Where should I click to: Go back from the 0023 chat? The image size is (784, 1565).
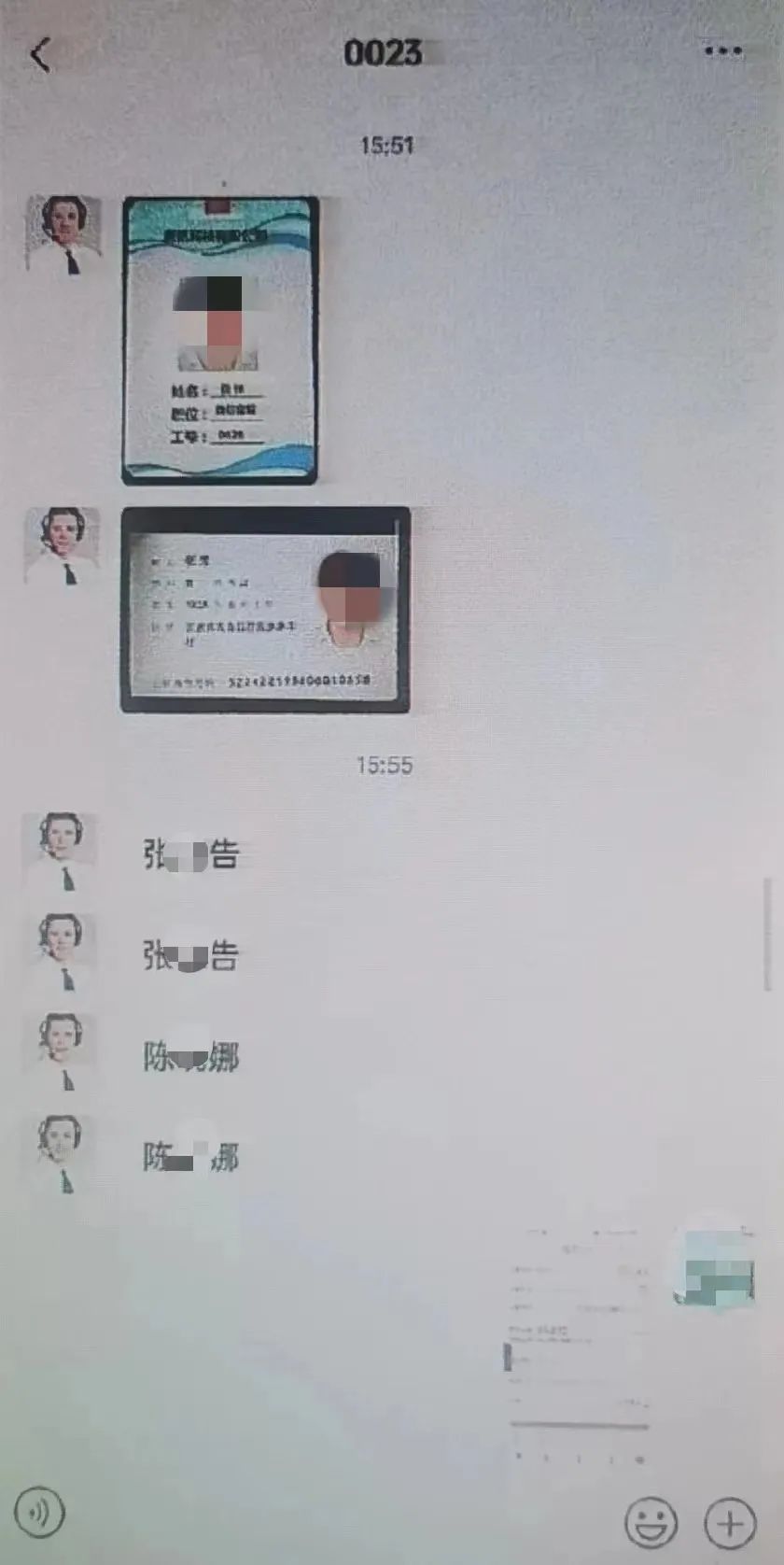(41, 55)
